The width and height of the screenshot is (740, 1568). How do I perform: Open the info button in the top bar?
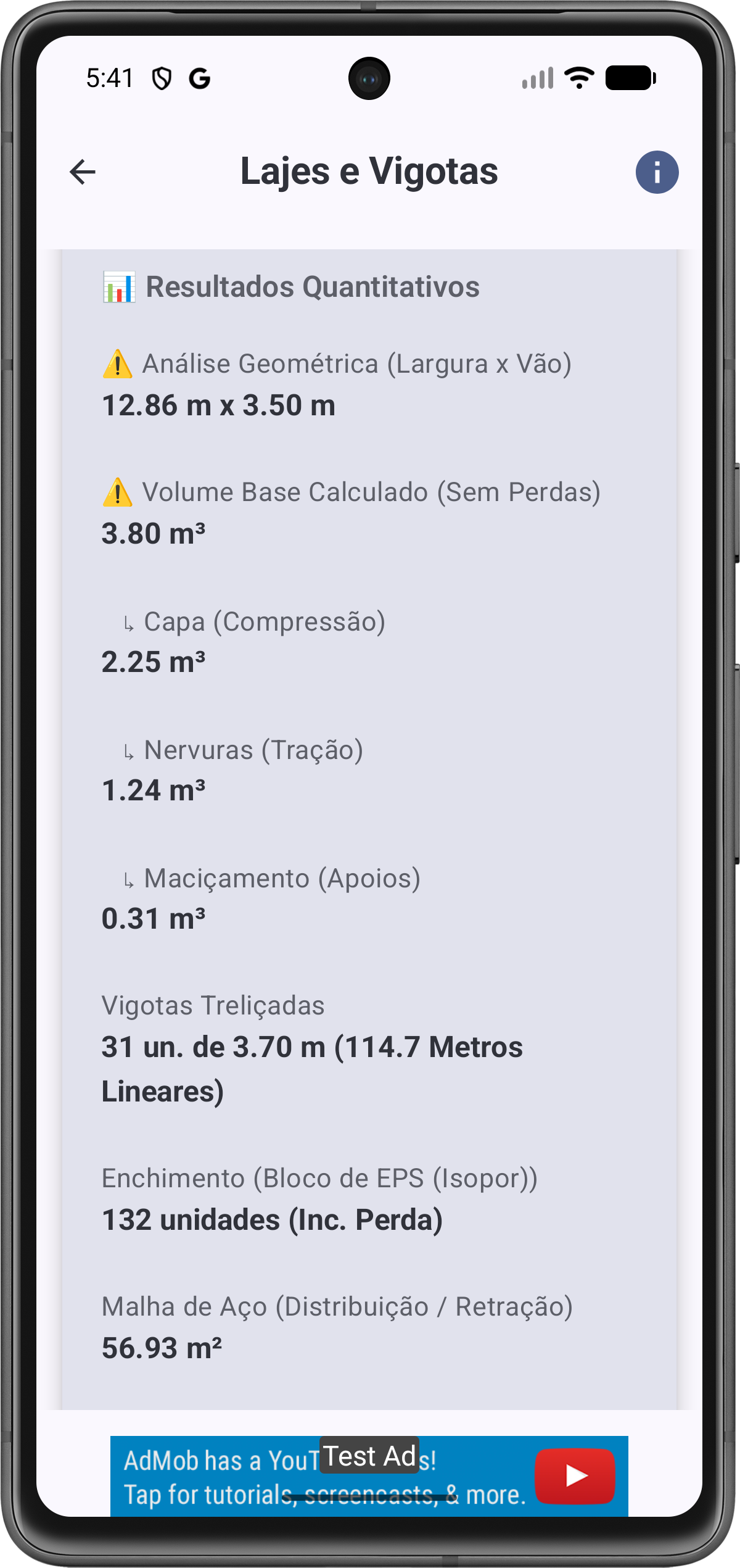tap(656, 172)
